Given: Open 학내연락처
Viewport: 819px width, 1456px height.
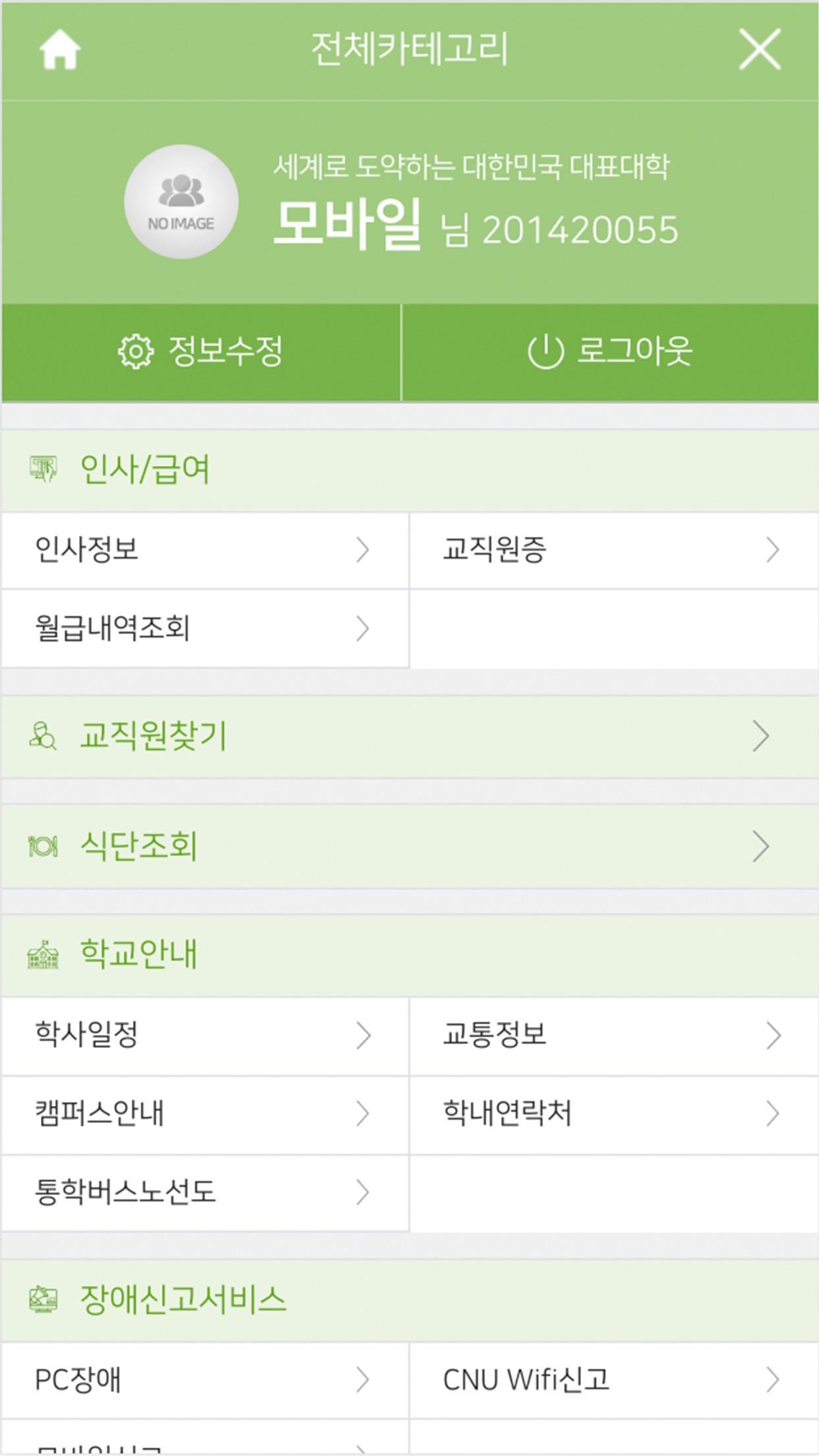Looking at the screenshot, I should (614, 1114).
